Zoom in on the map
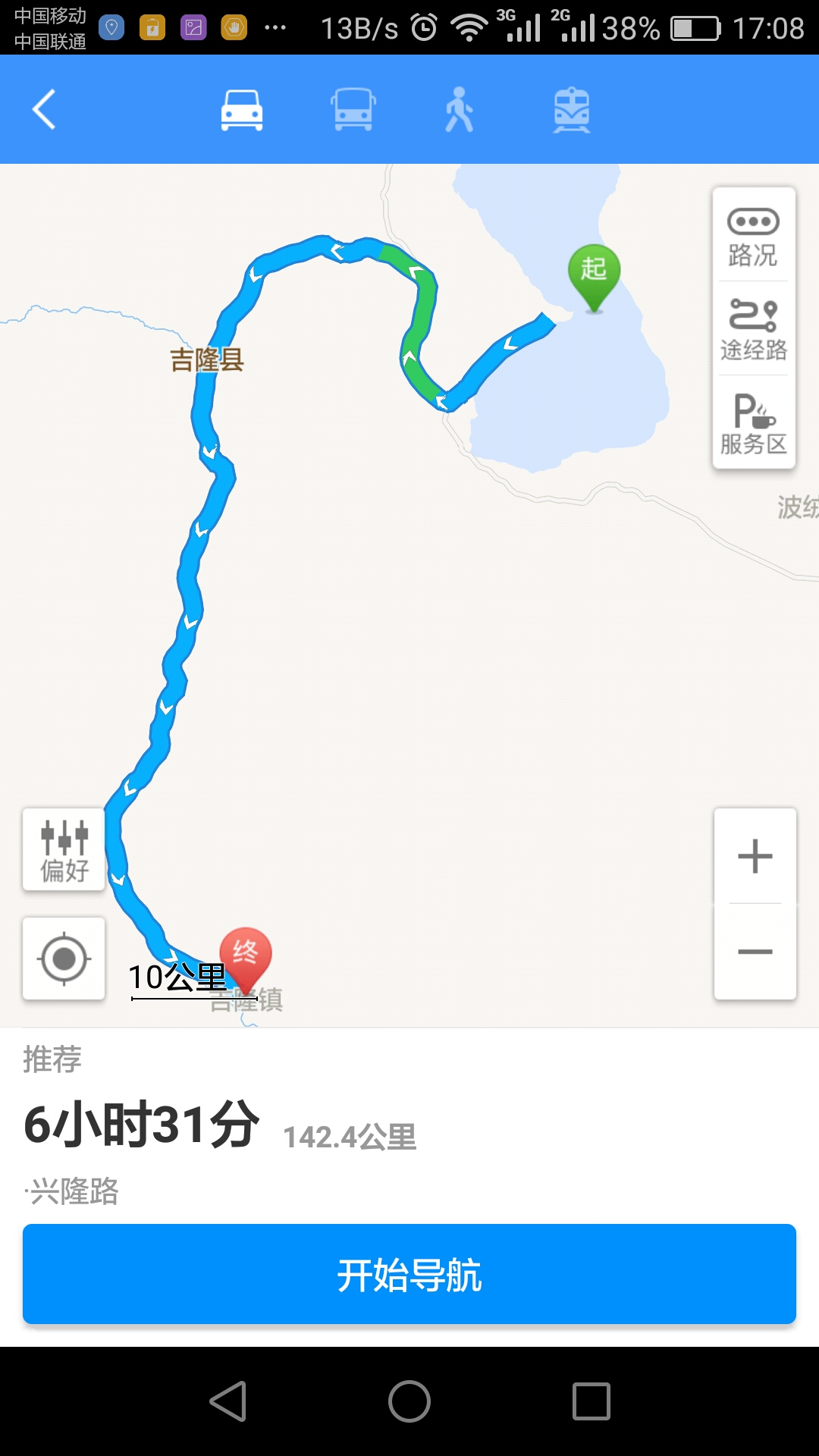 [755, 856]
